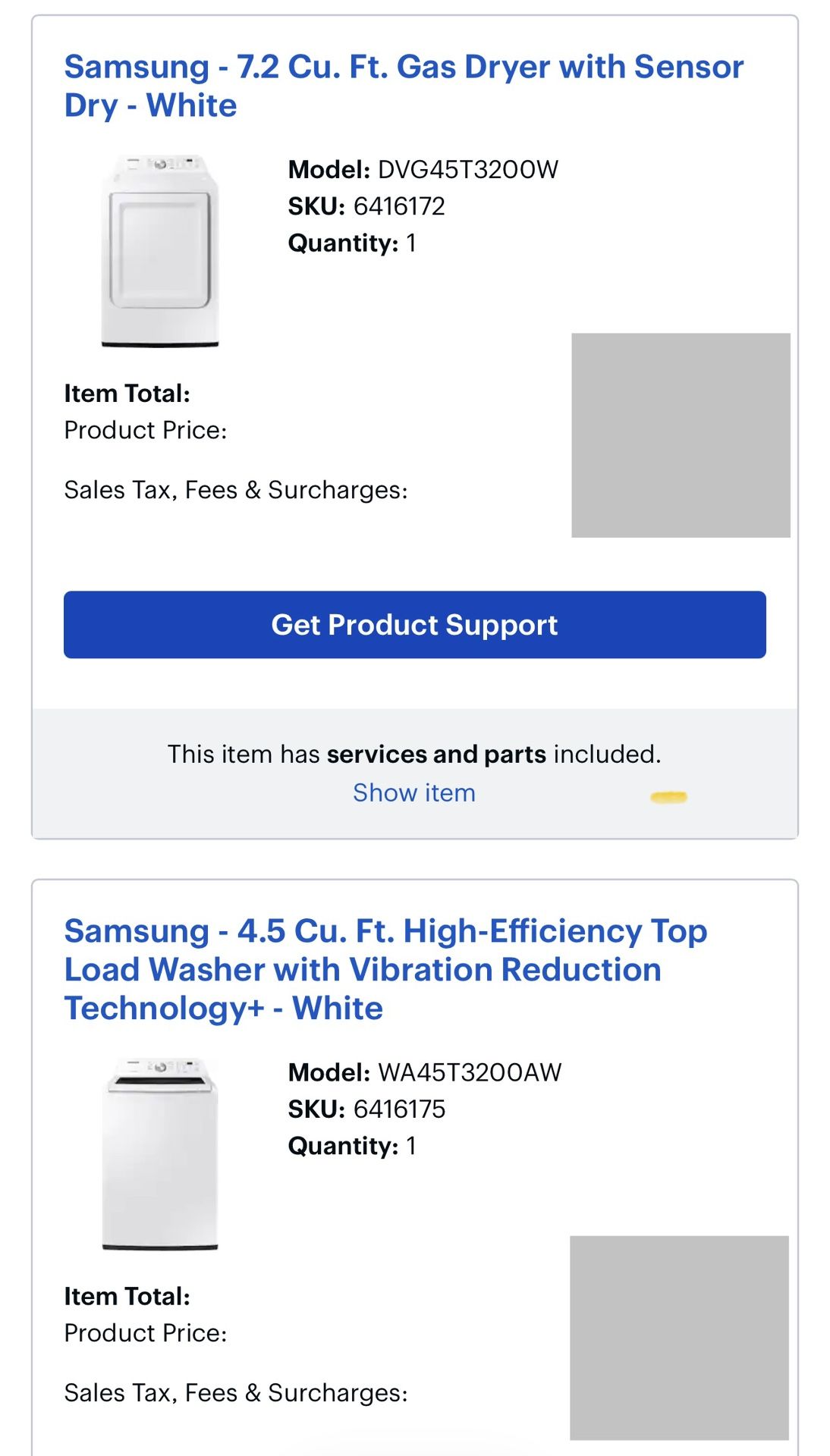The width and height of the screenshot is (830, 1456).
Task: Open the Samsung 4.5 Cu. Ft. Top Load Washer page
Action: 386,968
